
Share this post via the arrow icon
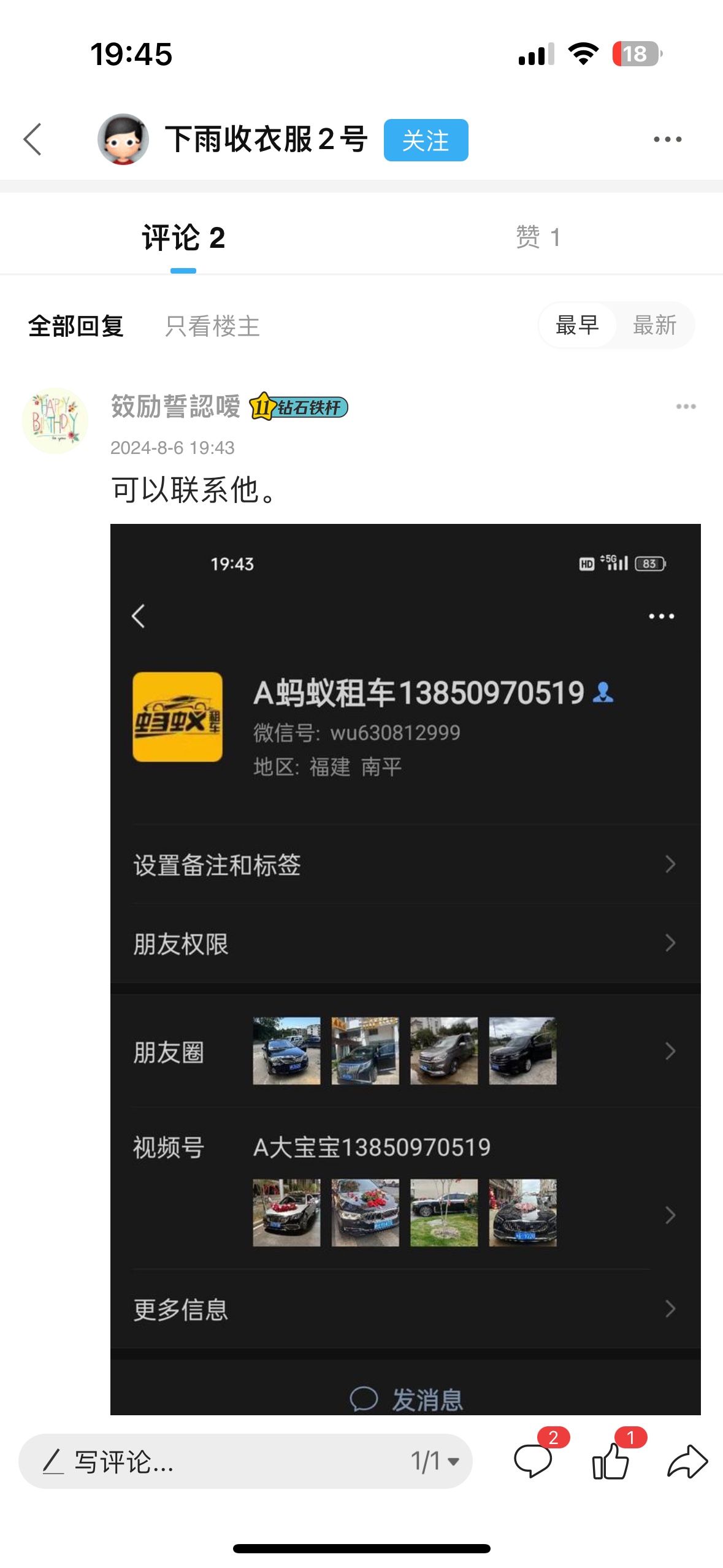pos(687,1461)
